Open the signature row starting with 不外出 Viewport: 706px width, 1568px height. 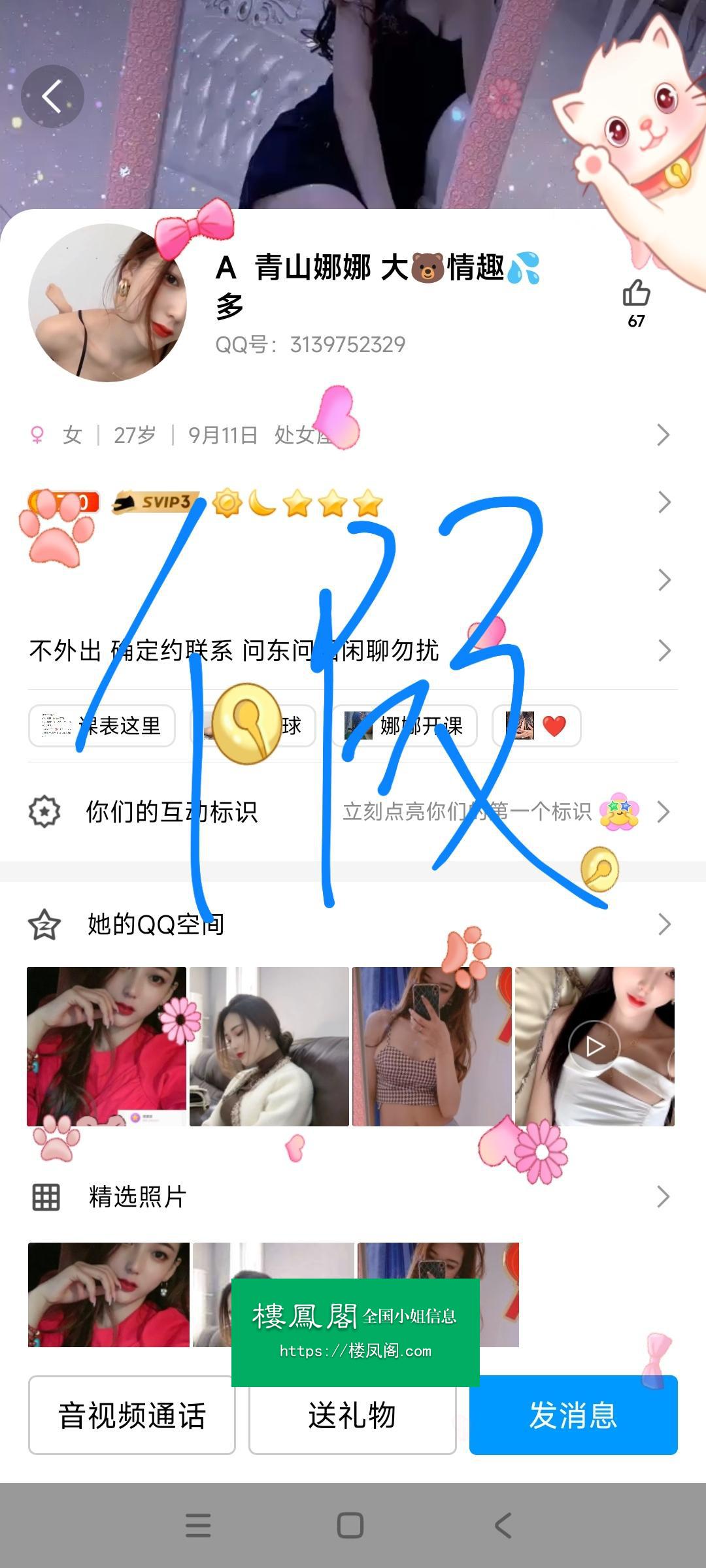click(353, 651)
